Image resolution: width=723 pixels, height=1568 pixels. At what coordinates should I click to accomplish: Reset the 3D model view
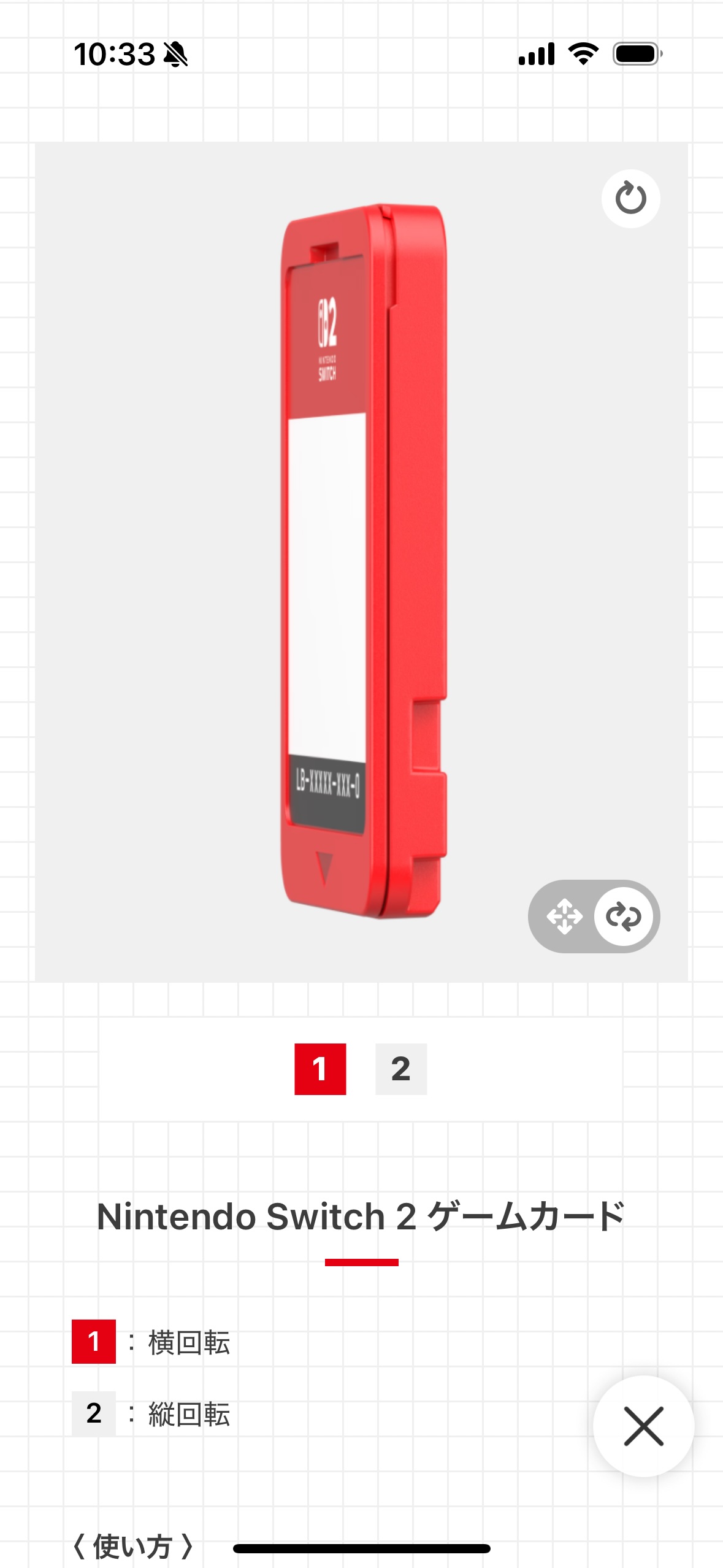(630, 198)
